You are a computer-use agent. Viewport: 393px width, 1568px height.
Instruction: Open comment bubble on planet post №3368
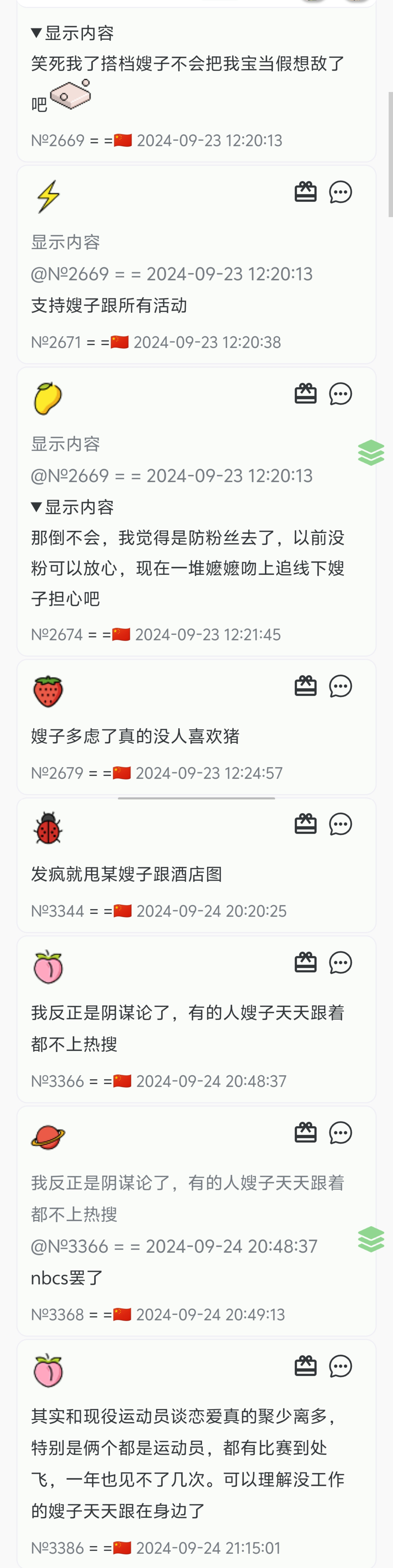340,1133
